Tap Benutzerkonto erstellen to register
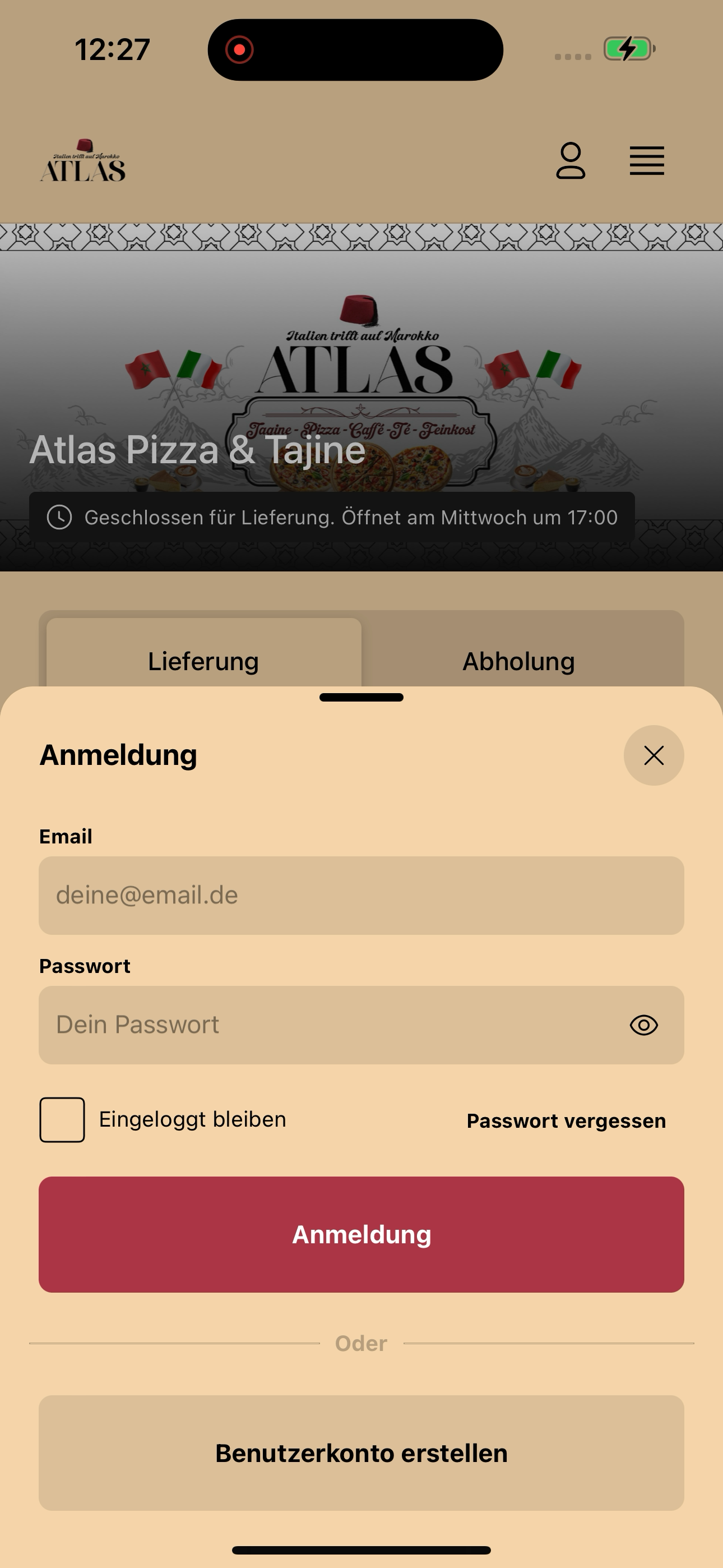This screenshot has width=723, height=1568. point(361,1453)
